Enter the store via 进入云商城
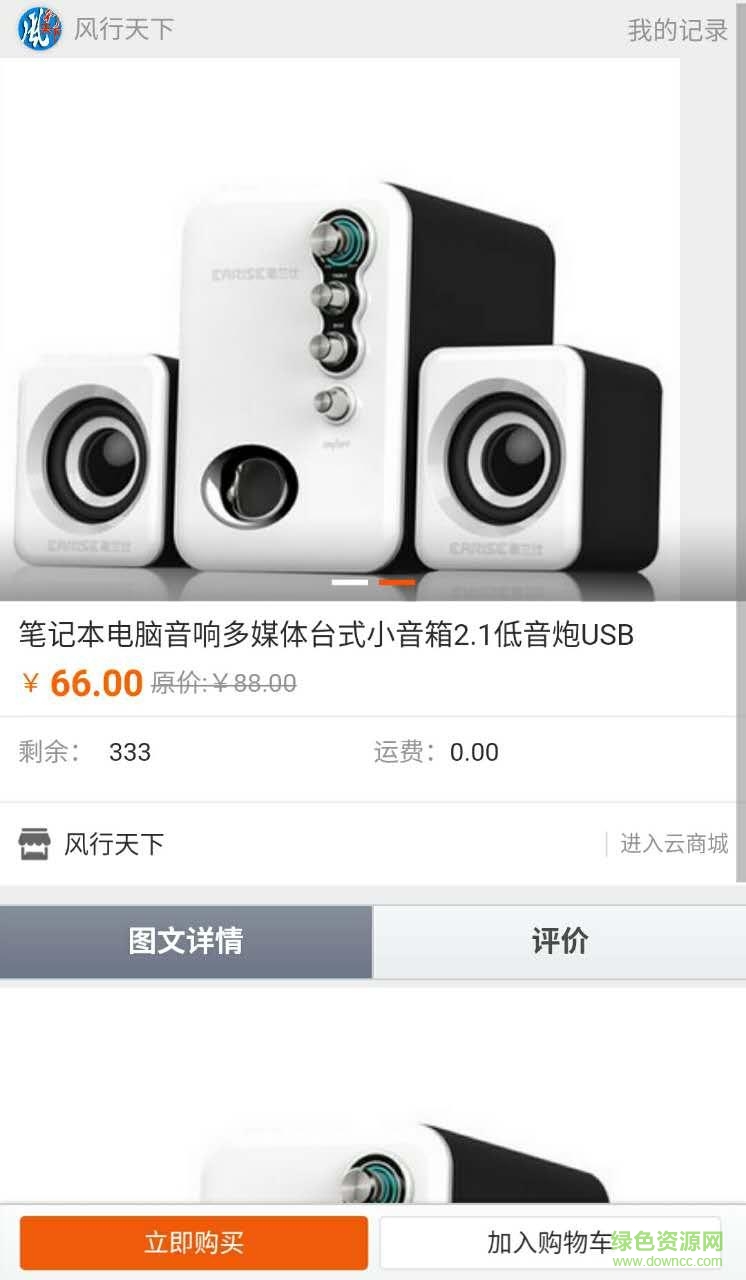Viewport: 746px width, 1280px height. (x=673, y=844)
